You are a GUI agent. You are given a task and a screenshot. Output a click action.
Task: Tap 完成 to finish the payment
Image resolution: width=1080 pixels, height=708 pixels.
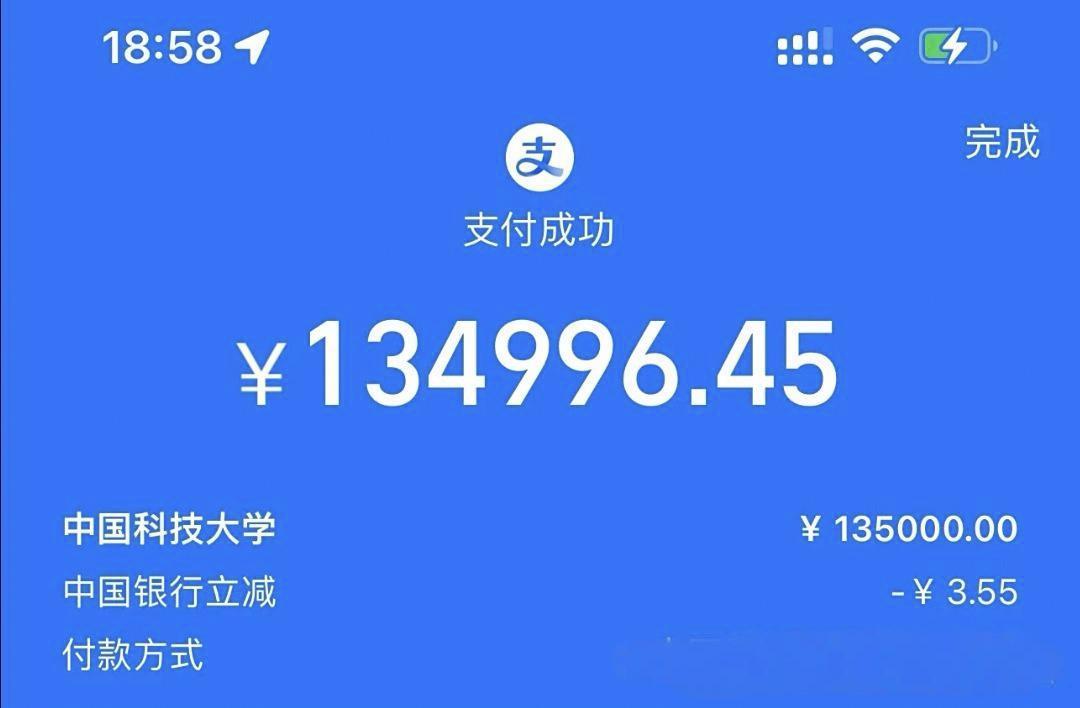1001,142
